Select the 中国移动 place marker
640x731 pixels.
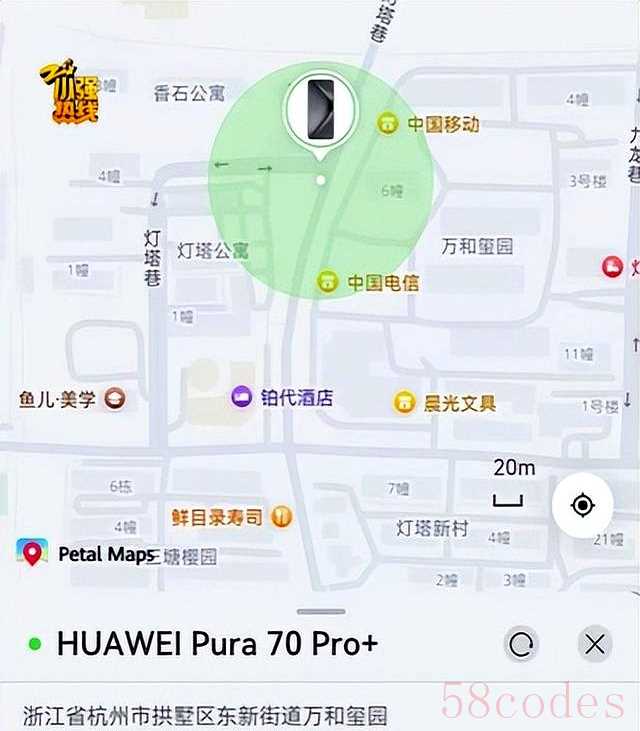point(387,124)
